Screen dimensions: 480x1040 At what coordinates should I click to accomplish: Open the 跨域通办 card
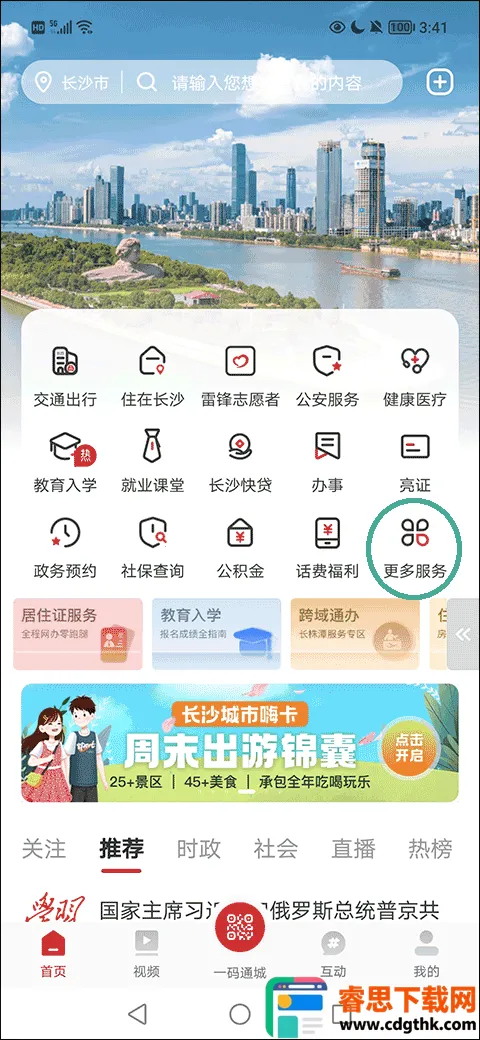[355, 634]
